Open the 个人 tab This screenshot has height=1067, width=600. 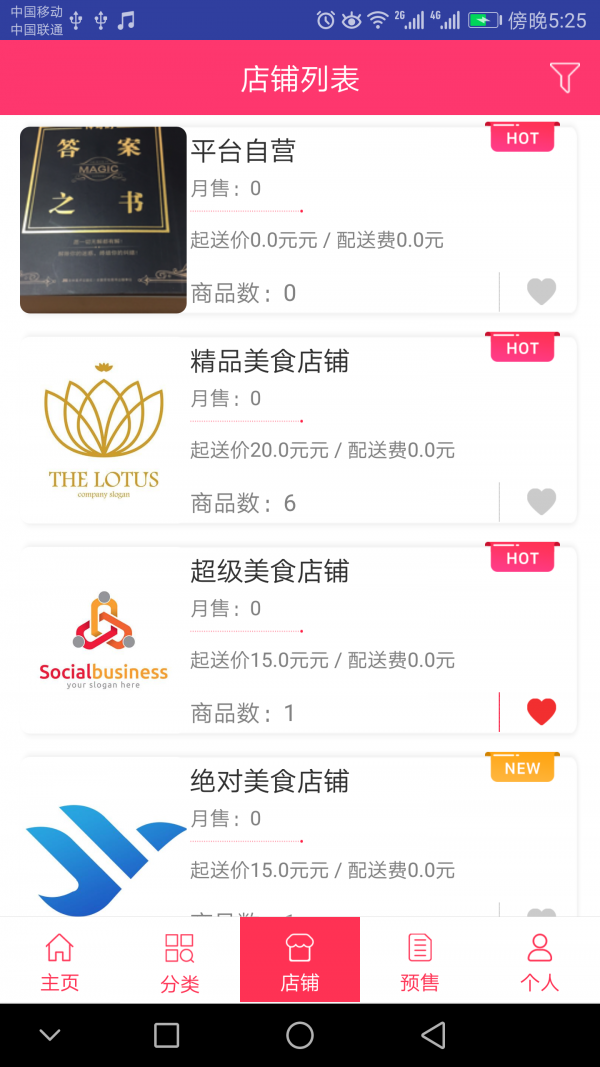click(x=540, y=960)
